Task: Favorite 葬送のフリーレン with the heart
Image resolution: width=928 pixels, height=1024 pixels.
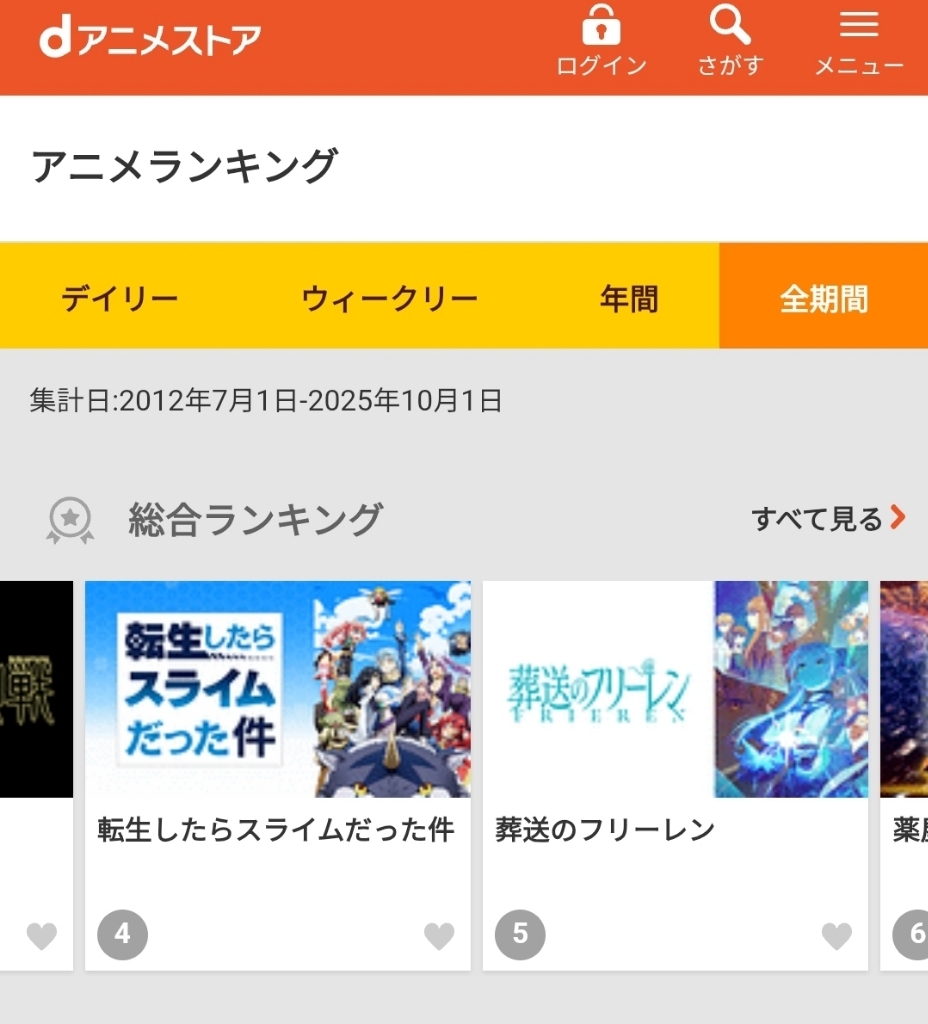Action: pyautogui.click(x=837, y=935)
